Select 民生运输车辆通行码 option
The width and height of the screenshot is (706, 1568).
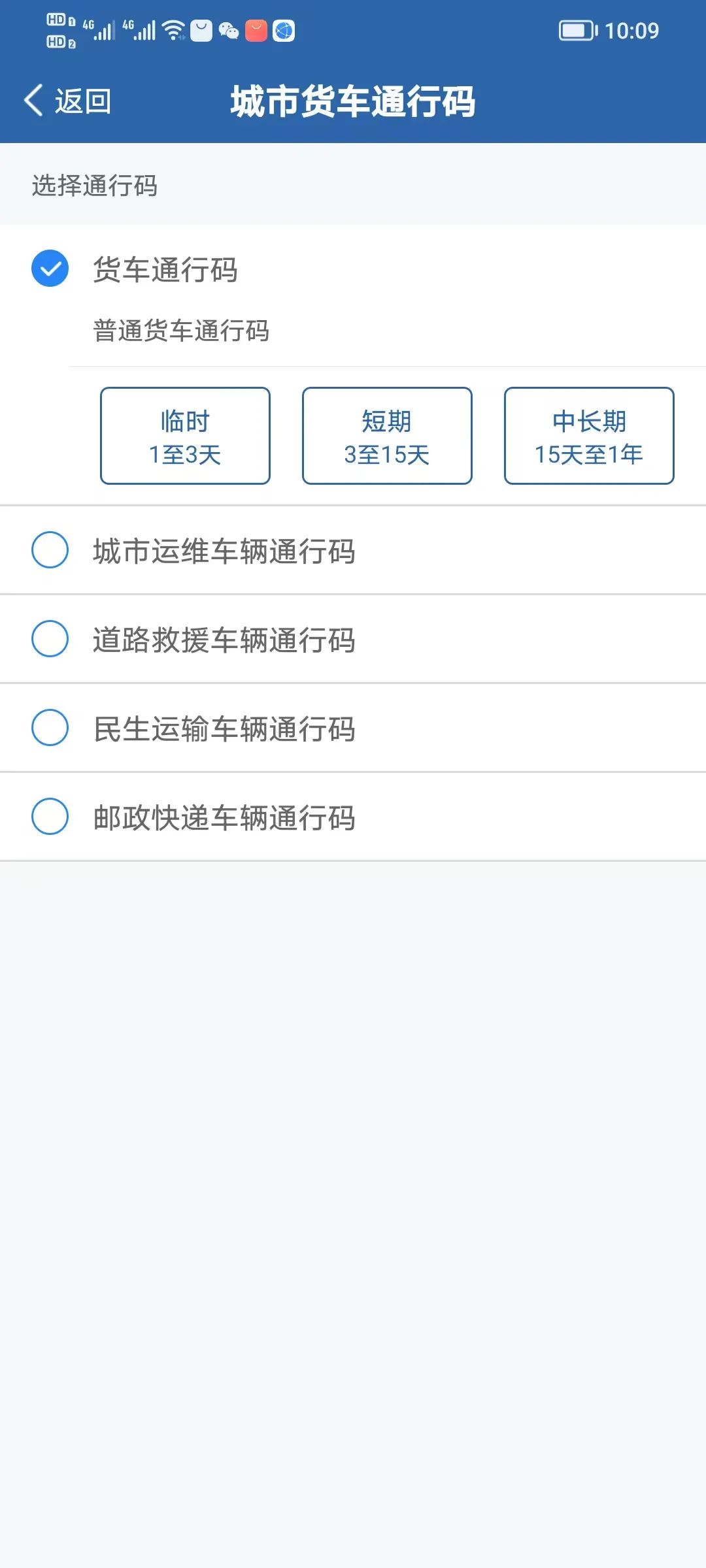coord(353,728)
